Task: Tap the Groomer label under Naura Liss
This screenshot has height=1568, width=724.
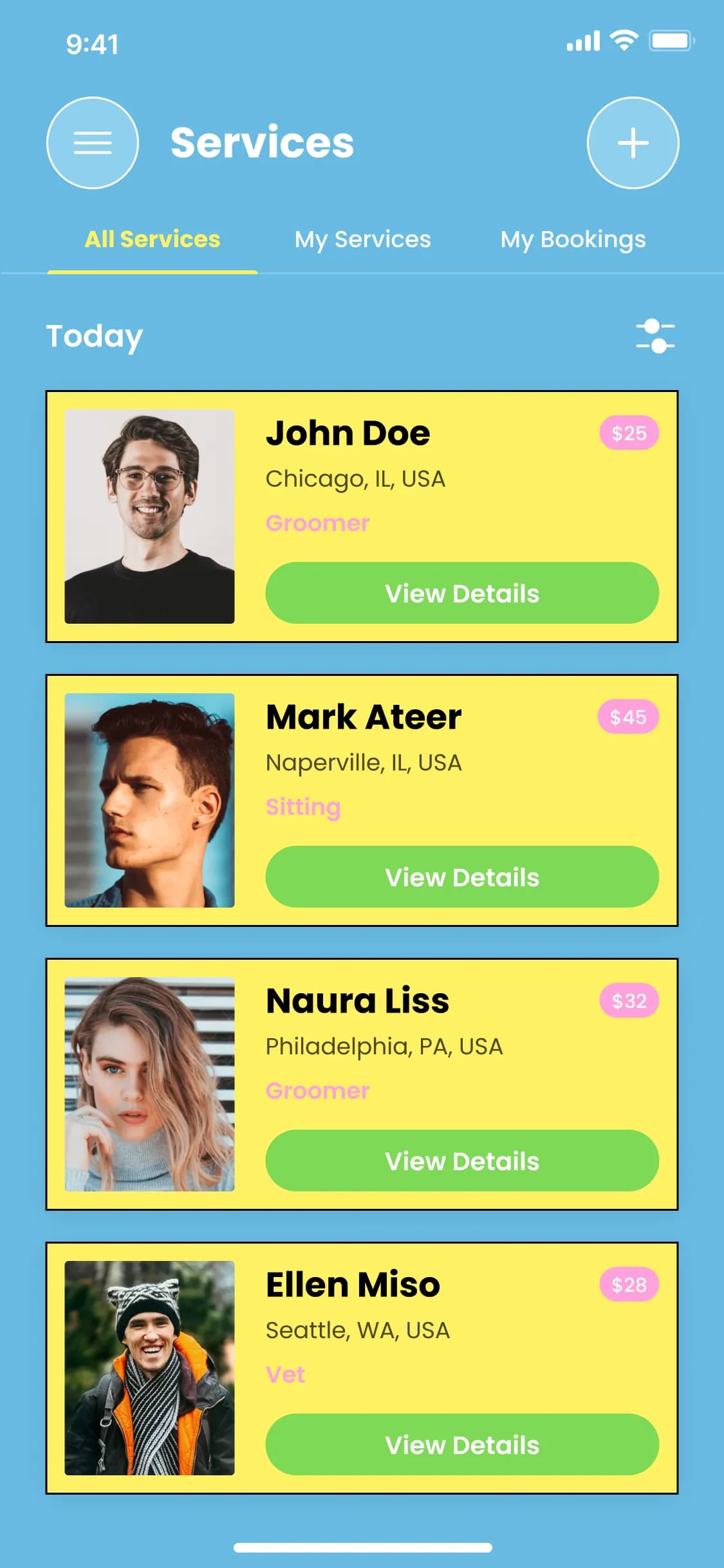Action: pos(317,1090)
